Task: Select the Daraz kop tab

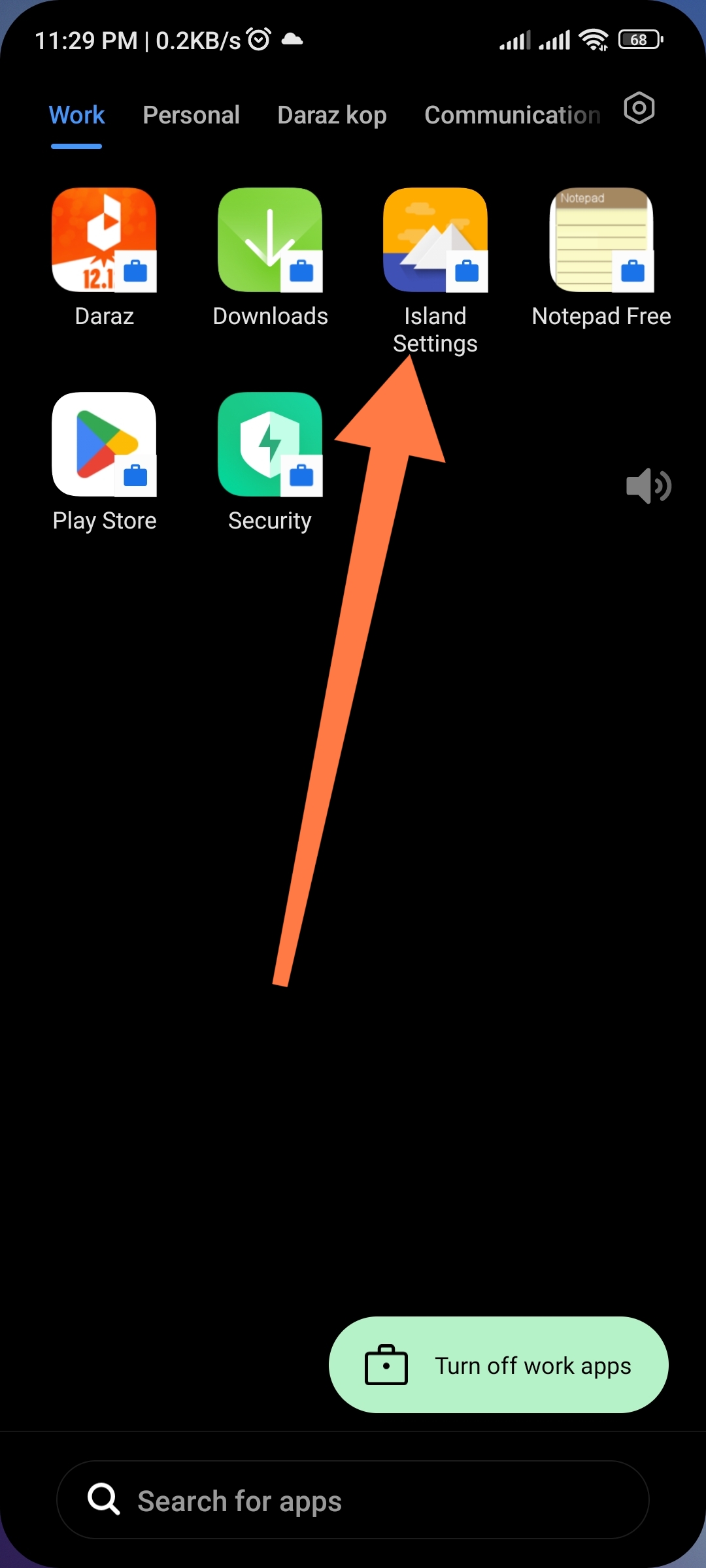Action: click(331, 116)
